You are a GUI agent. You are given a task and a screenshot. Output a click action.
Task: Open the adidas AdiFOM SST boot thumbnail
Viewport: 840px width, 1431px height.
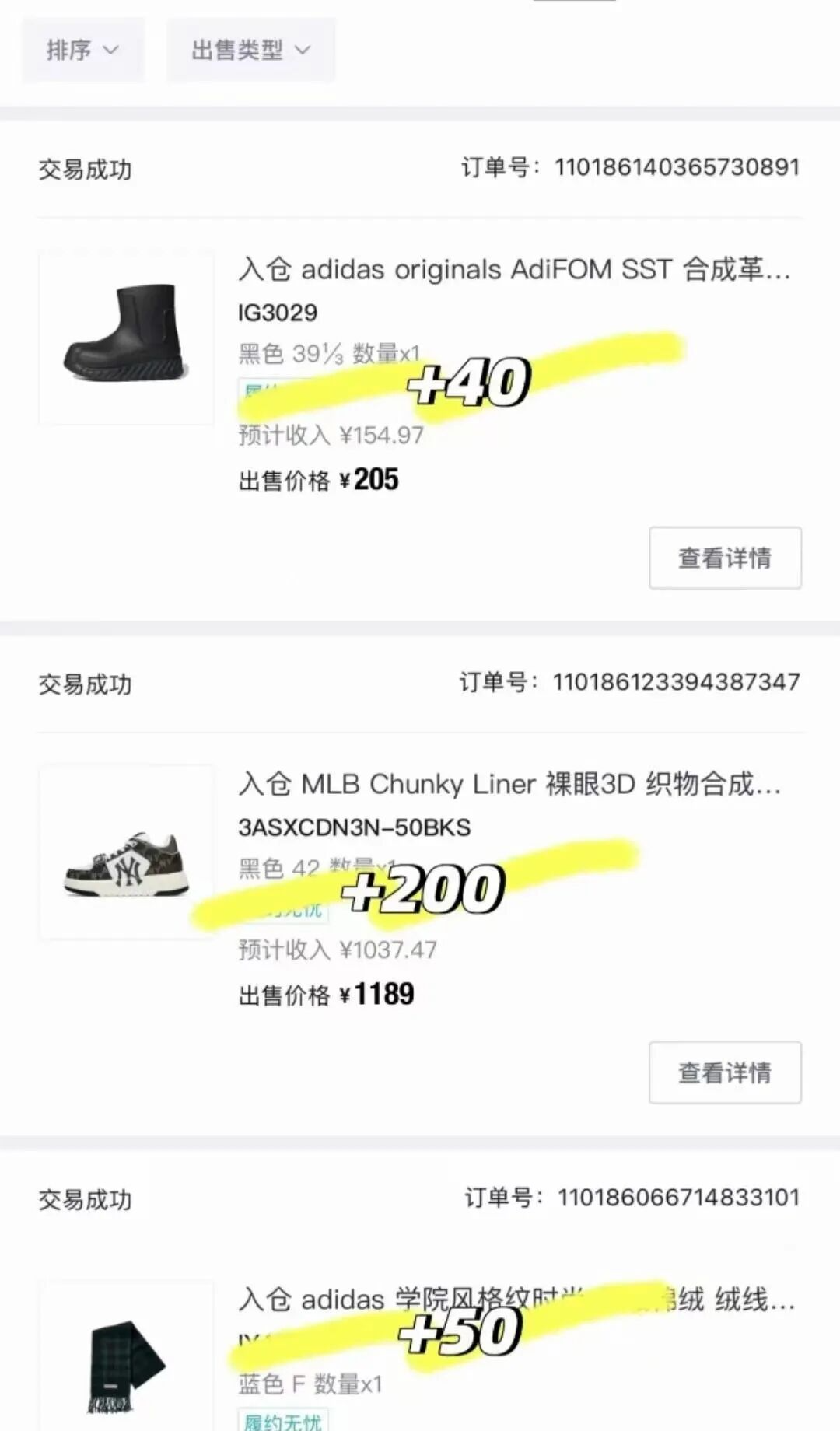[126, 337]
